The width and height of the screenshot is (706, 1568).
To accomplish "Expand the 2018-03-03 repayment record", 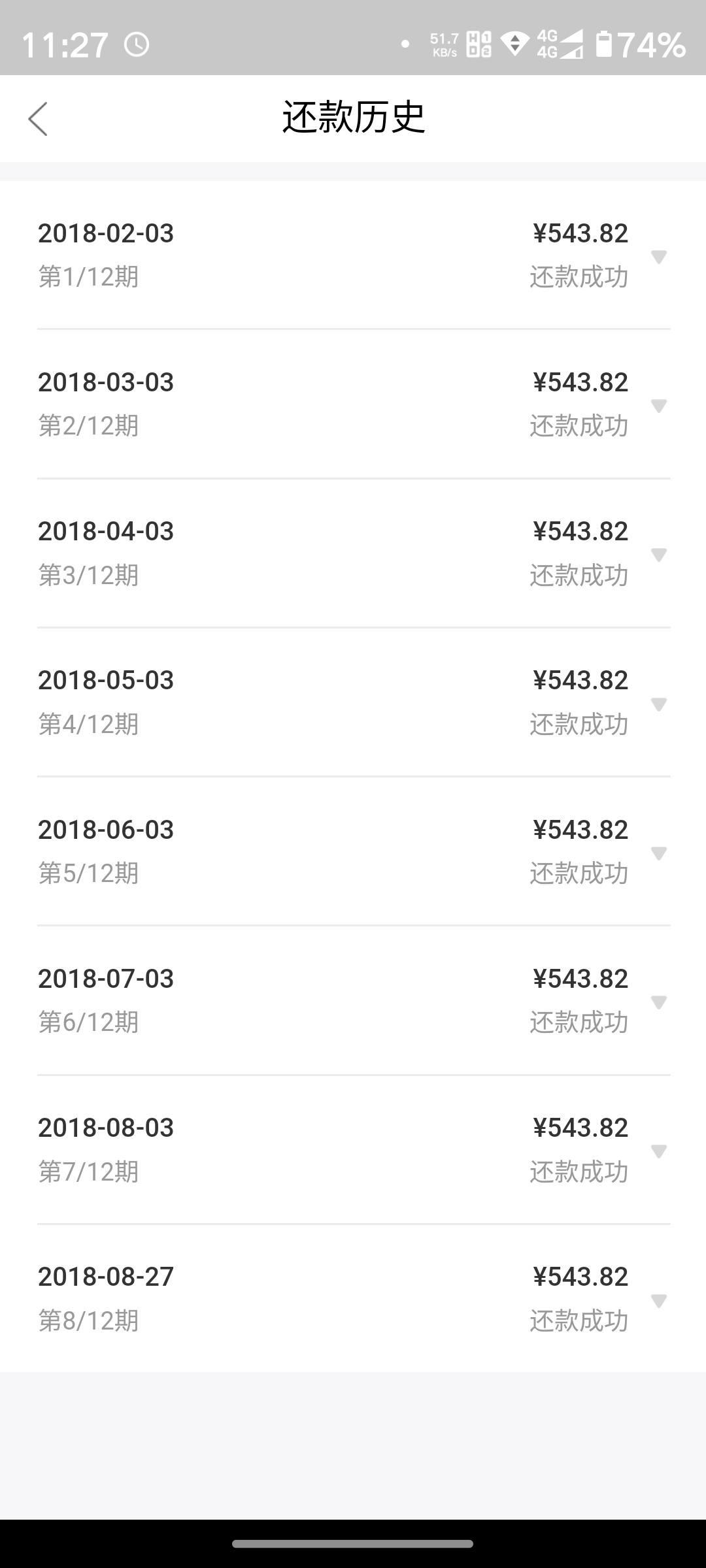I will click(658, 406).
